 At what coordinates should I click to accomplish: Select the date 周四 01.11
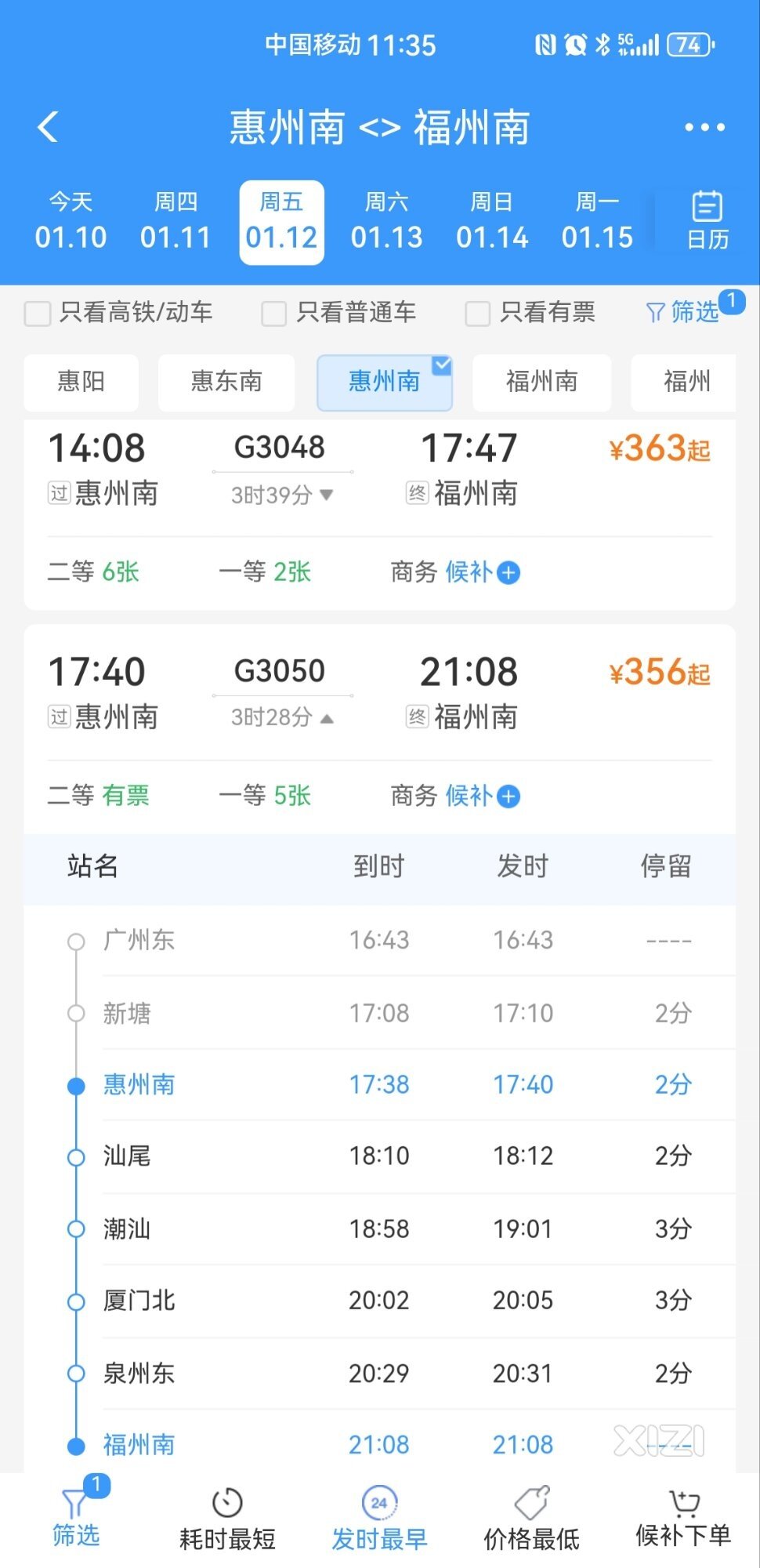tap(176, 222)
